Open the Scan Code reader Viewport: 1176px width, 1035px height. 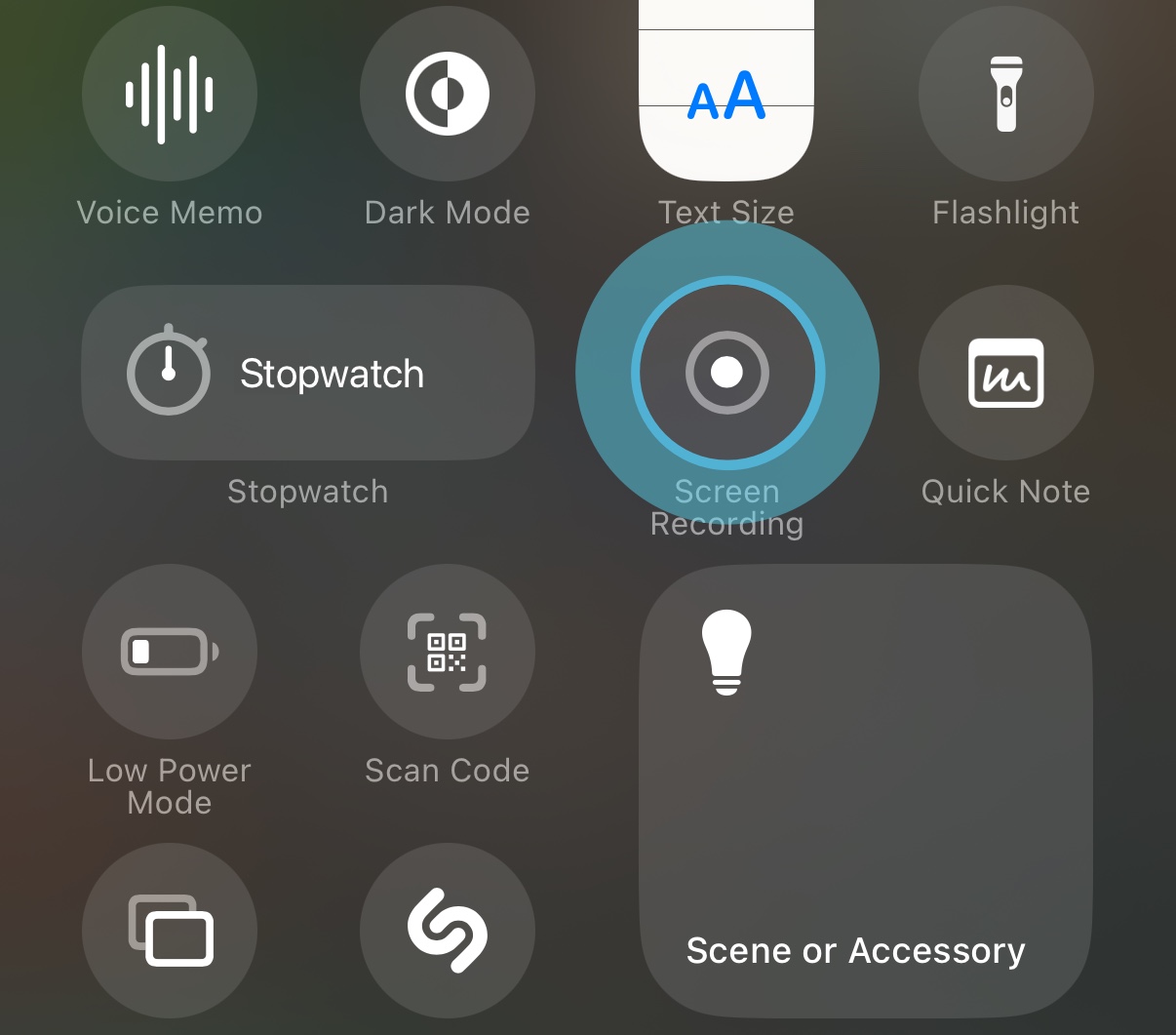tap(448, 652)
